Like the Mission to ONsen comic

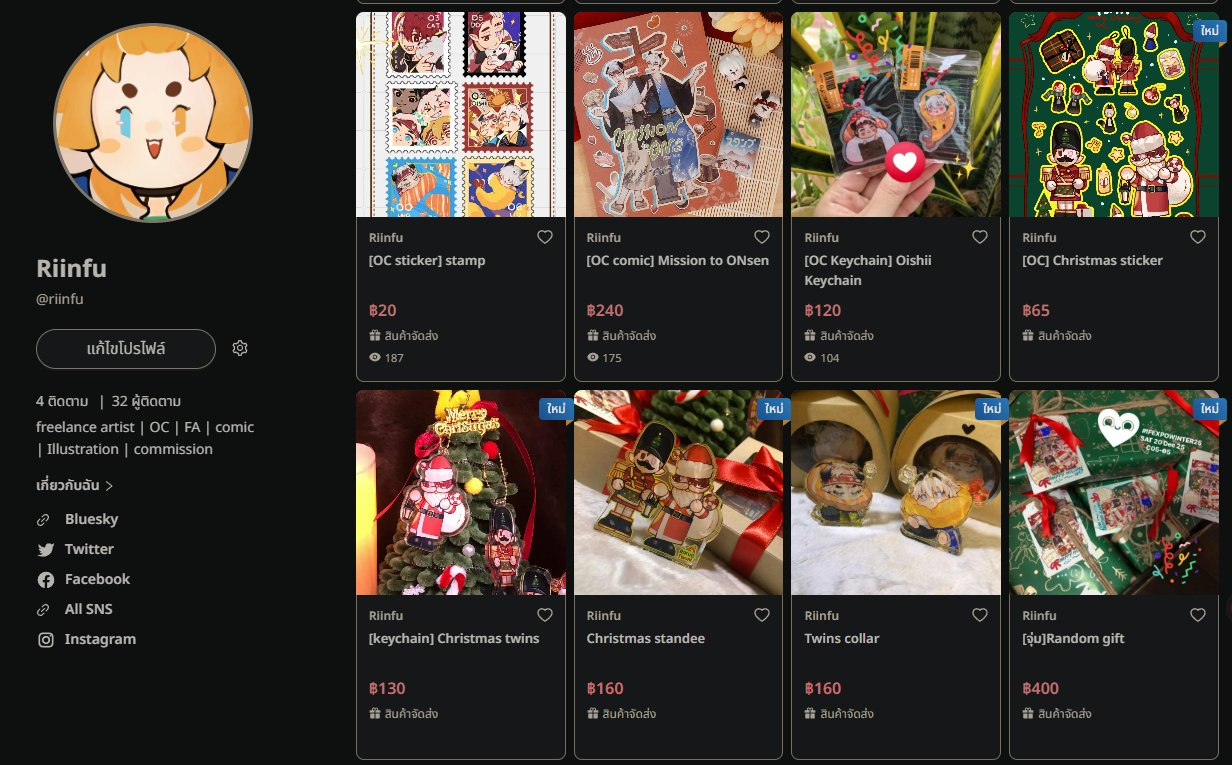[762, 237]
